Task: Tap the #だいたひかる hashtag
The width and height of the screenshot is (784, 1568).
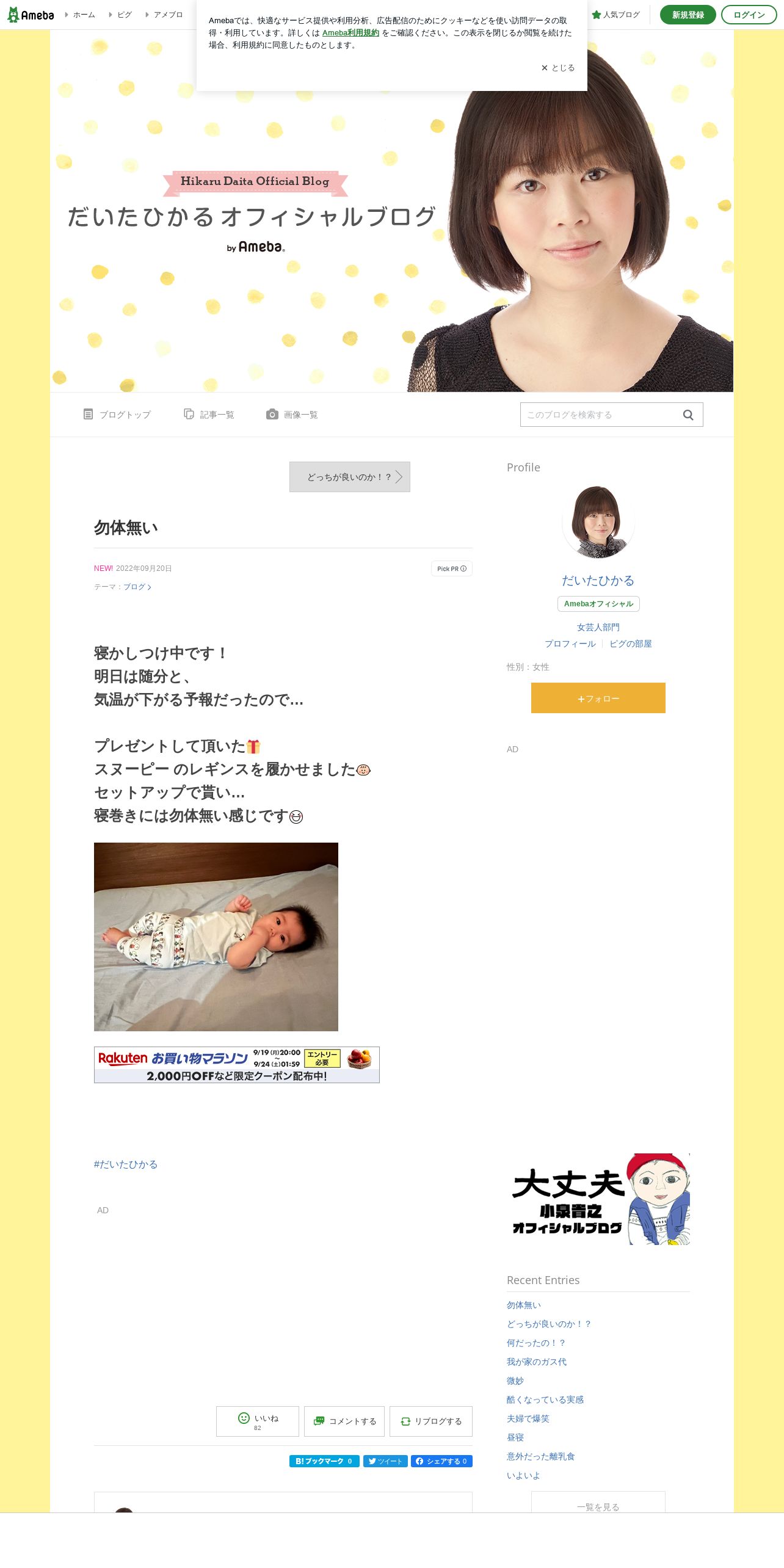Action: tap(126, 1164)
